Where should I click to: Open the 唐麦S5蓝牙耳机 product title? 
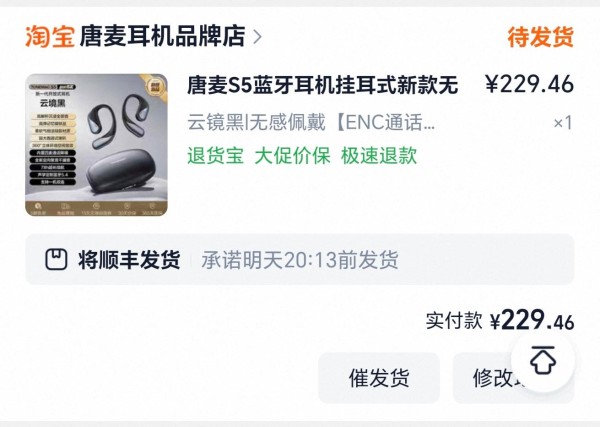click(x=322, y=86)
